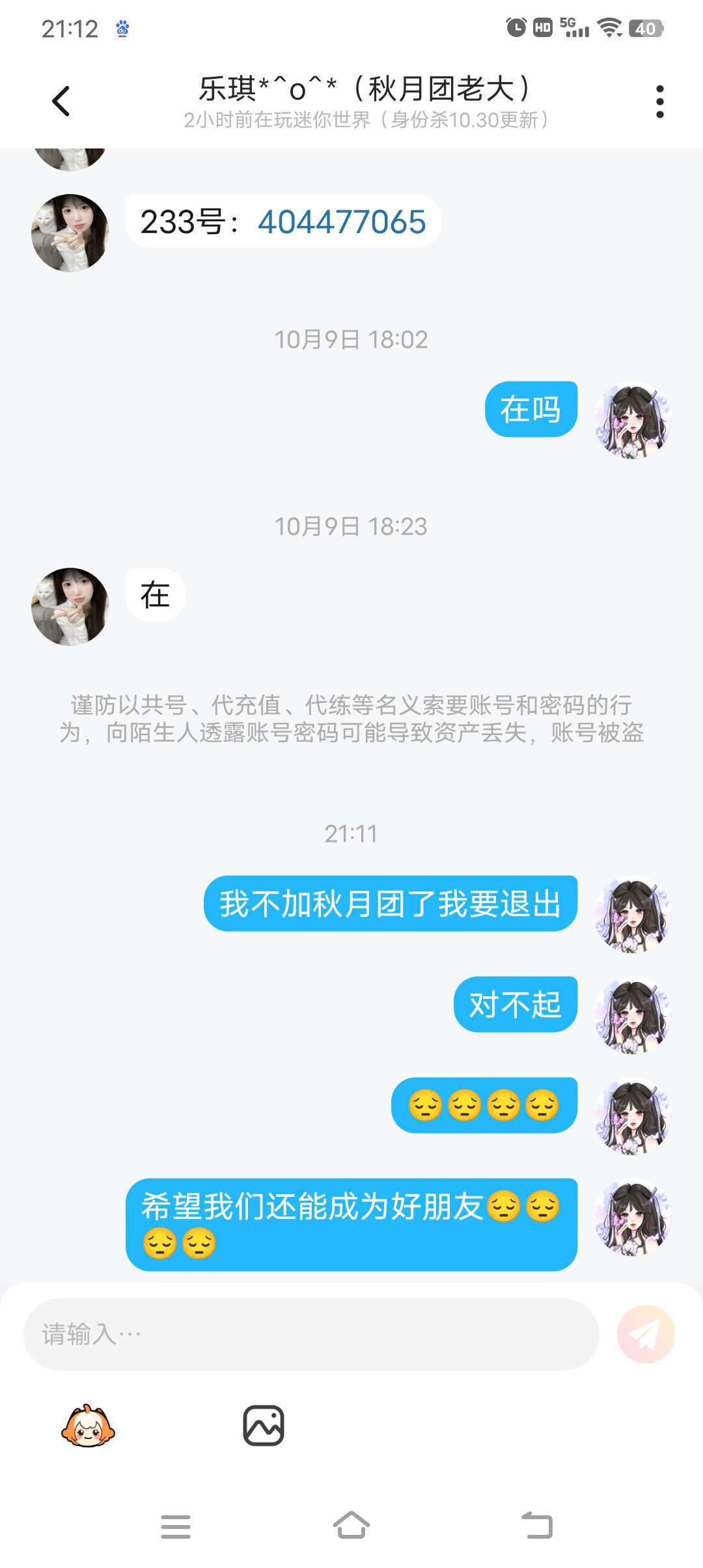Go to the system home screen

[x=351, y=1526]
